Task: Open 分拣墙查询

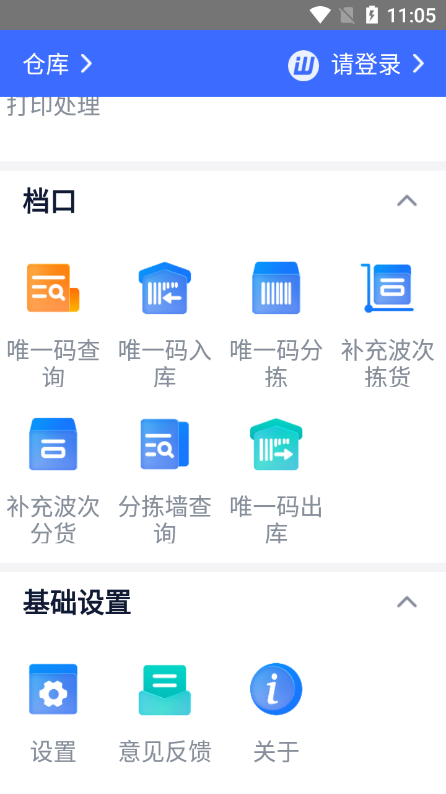Action: click(x=165, y=481)
